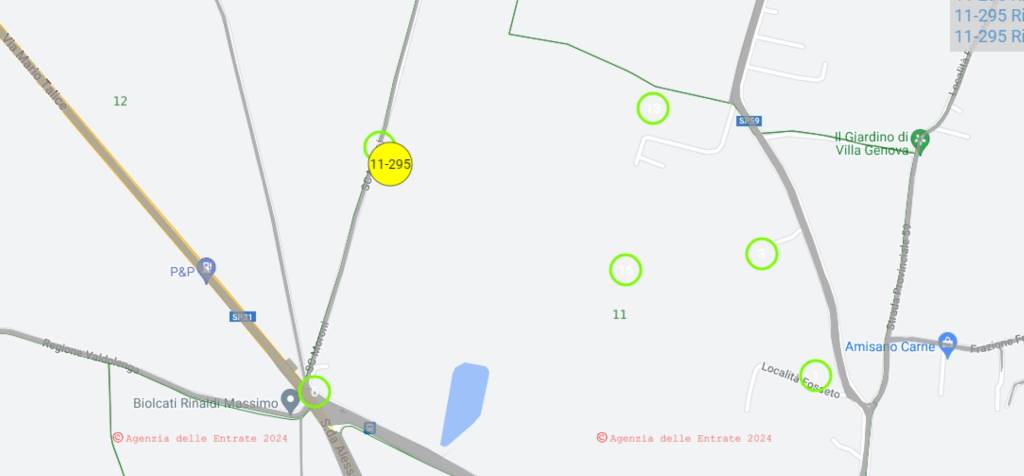
Task: Open Il Giardino di Villa Genova pin
Action: tap(921, 141)
